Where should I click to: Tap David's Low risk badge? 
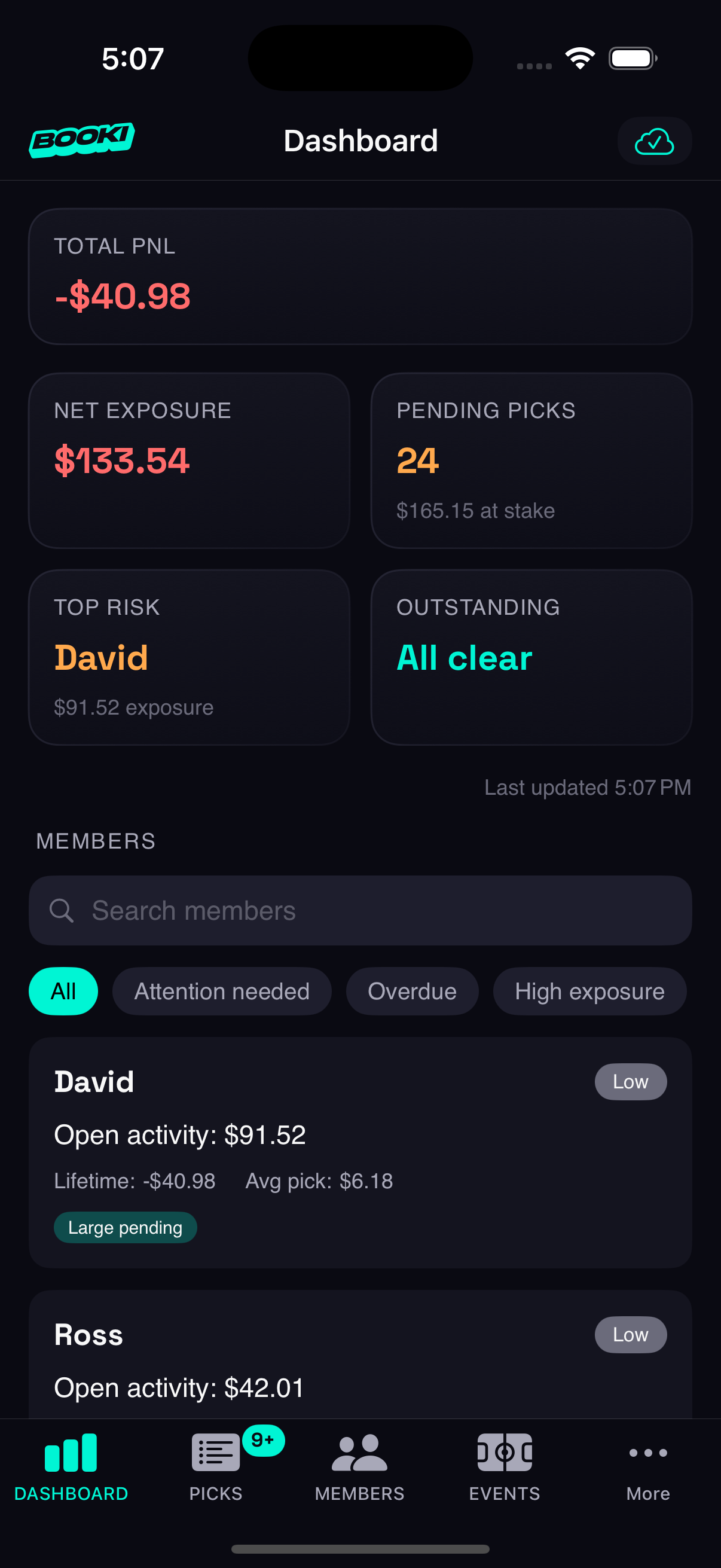point(630,1081)
